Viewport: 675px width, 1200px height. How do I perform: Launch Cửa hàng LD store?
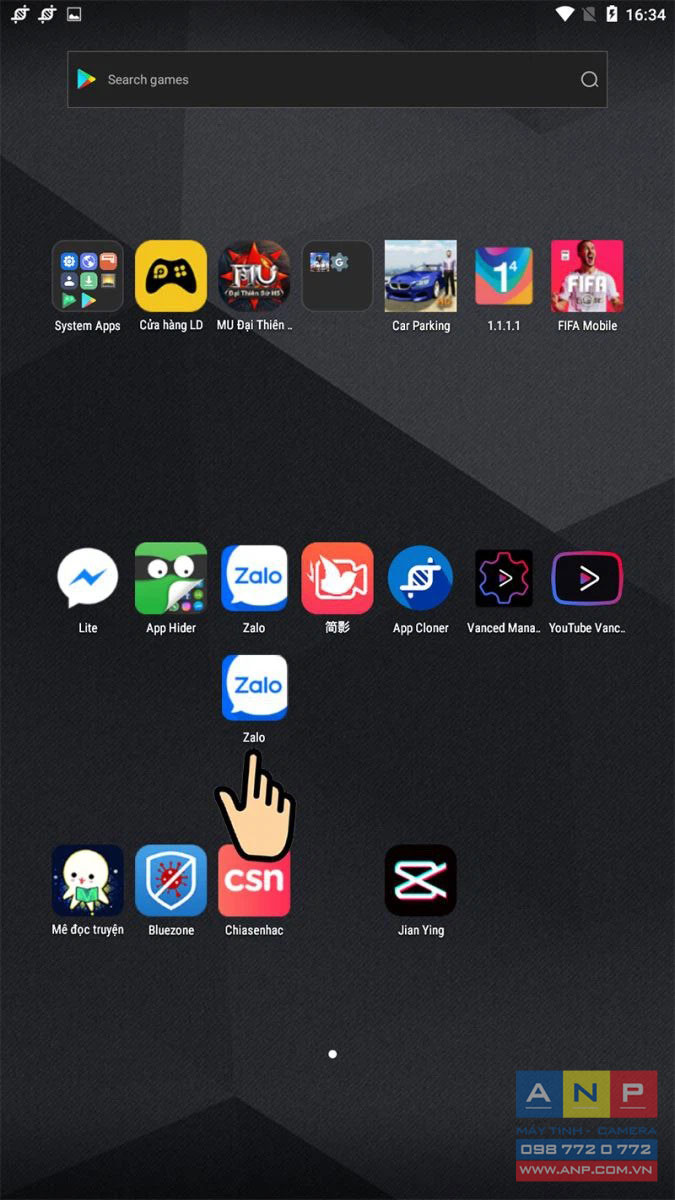tap(171, 277)
